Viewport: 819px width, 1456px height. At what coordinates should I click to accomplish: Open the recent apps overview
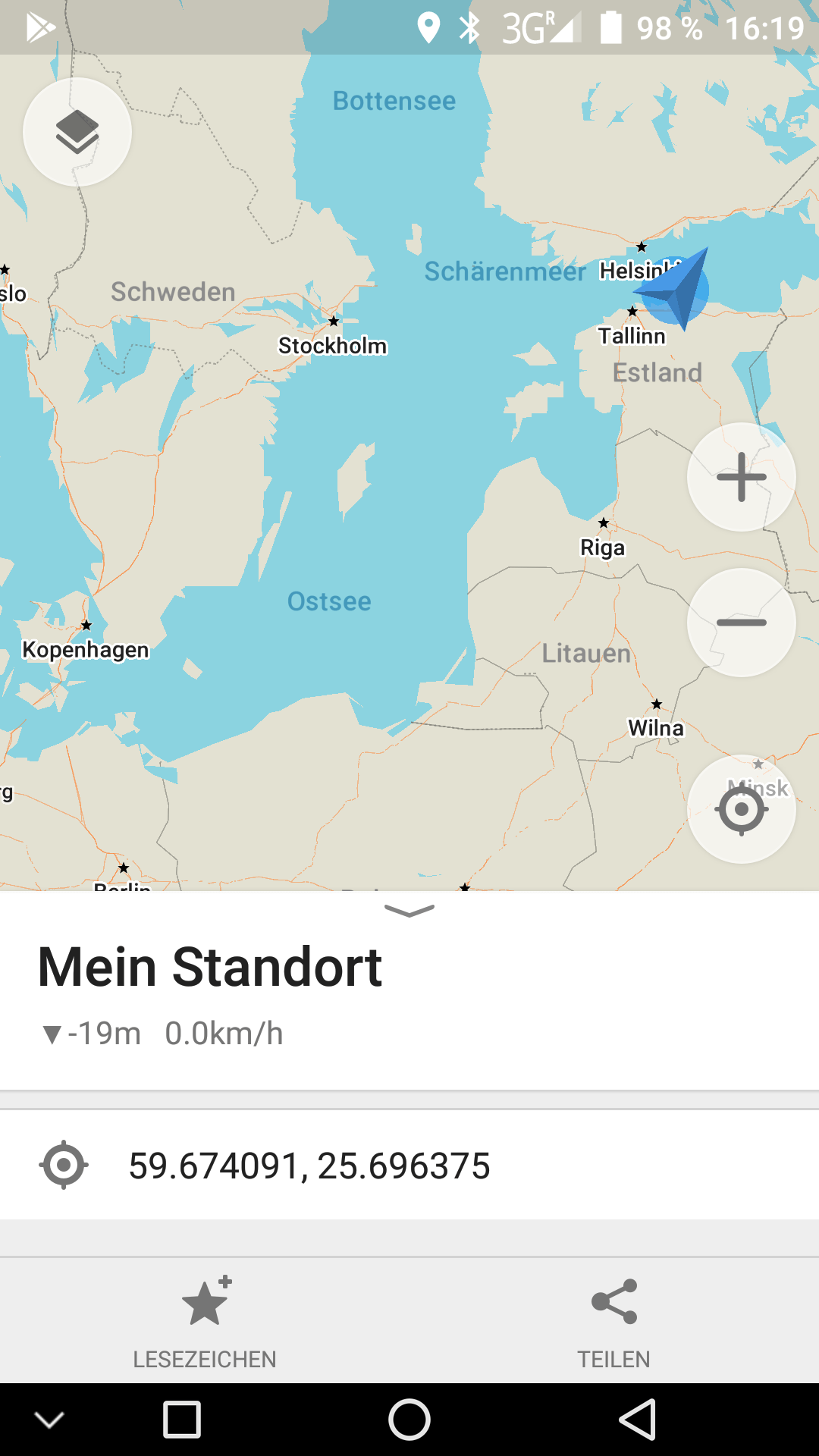[182, 1419]
